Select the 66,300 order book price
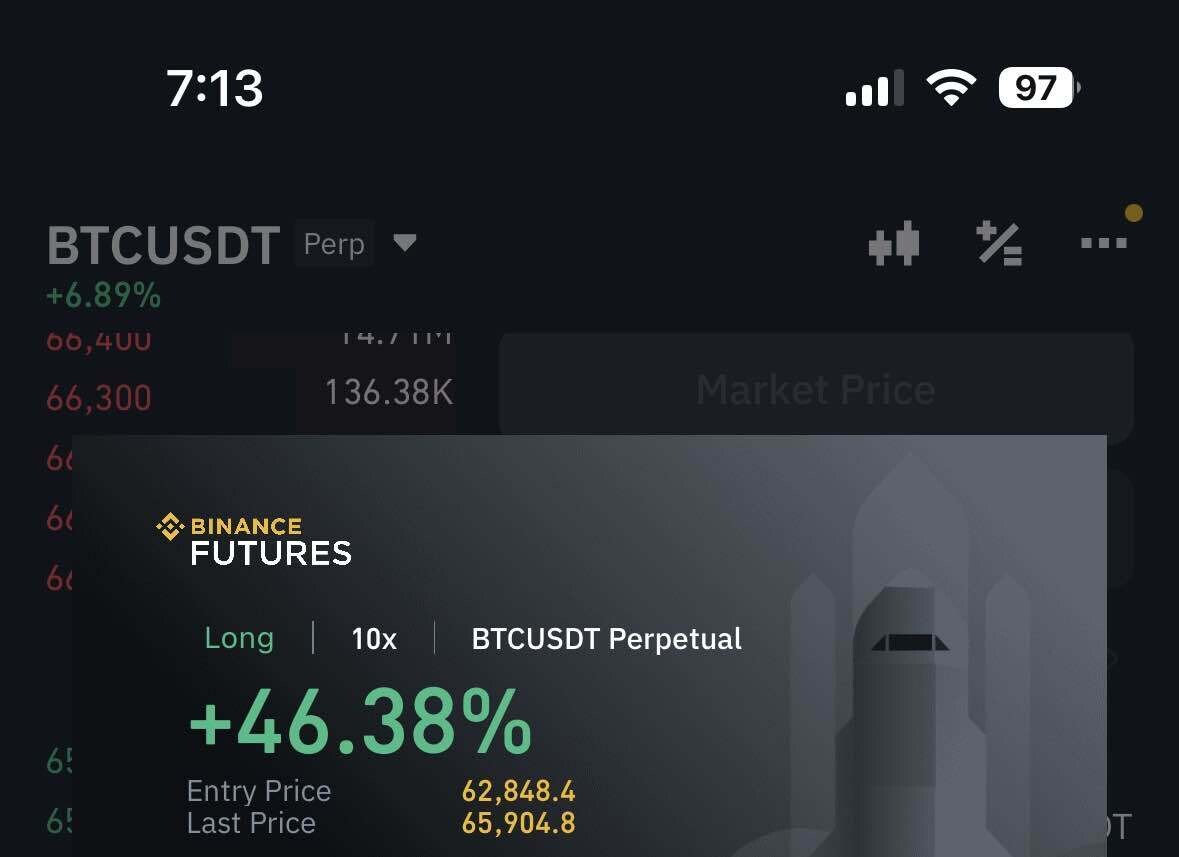 tap(99, 398)
